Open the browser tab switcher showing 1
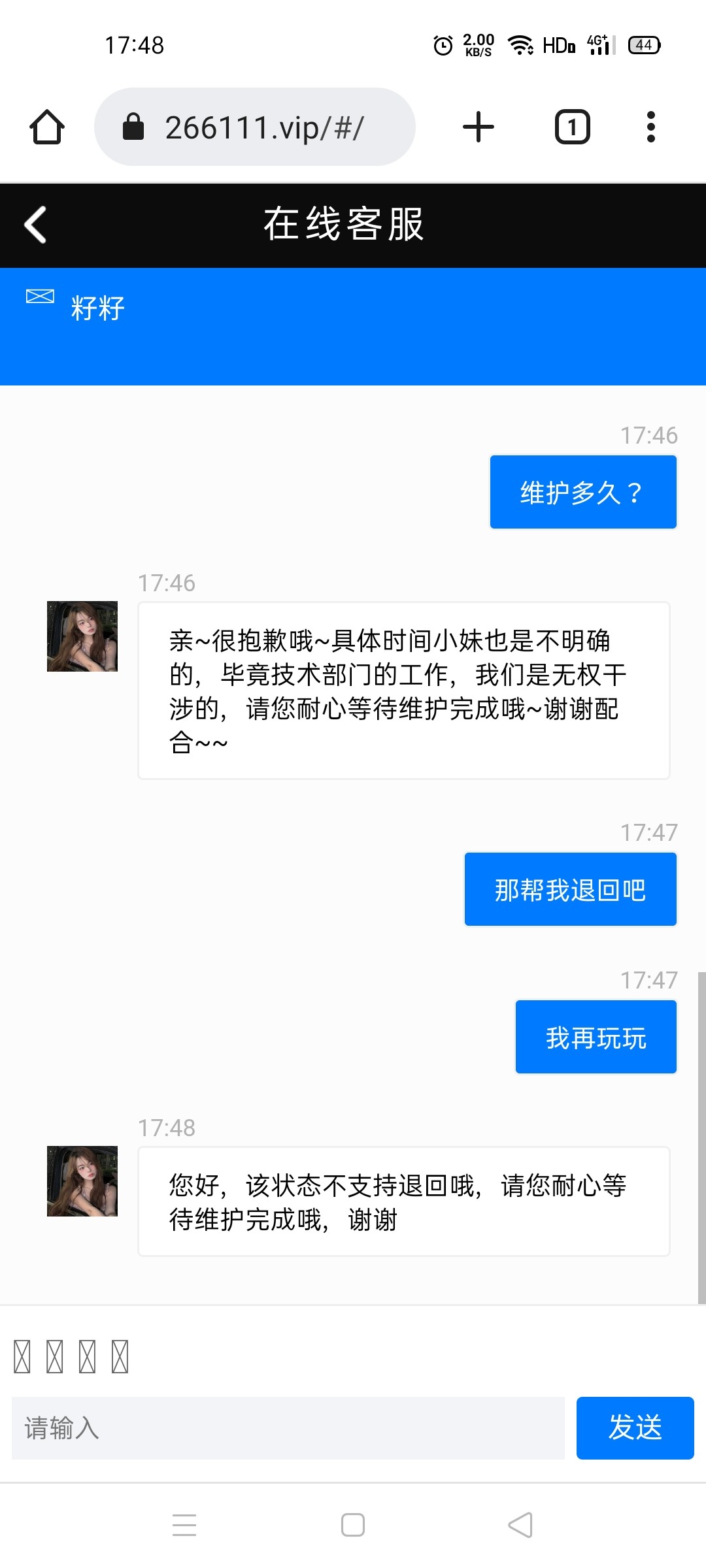The image size is (706, 1568). coord(571,126)
